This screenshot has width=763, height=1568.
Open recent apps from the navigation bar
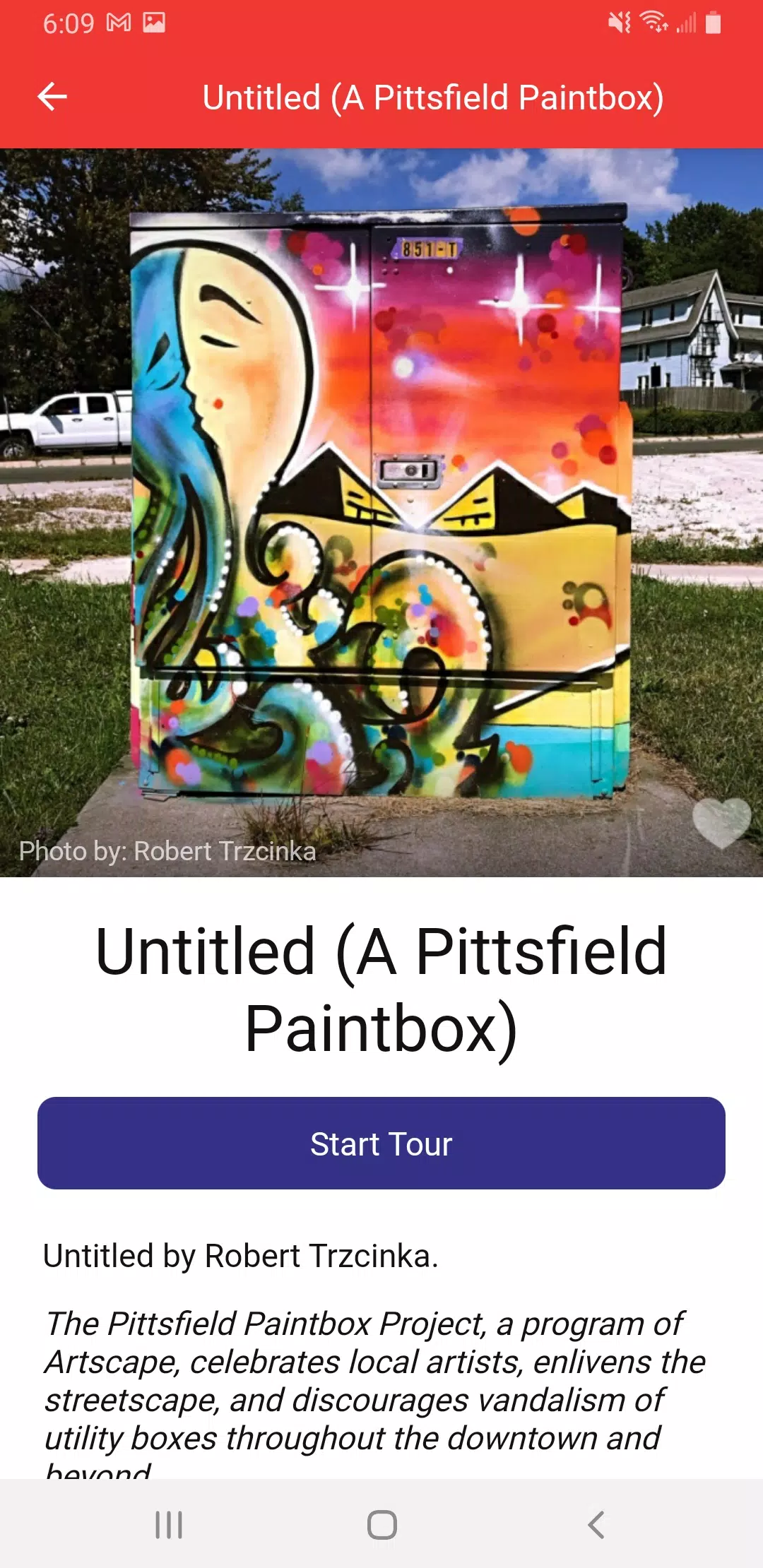coord(169,1525)
